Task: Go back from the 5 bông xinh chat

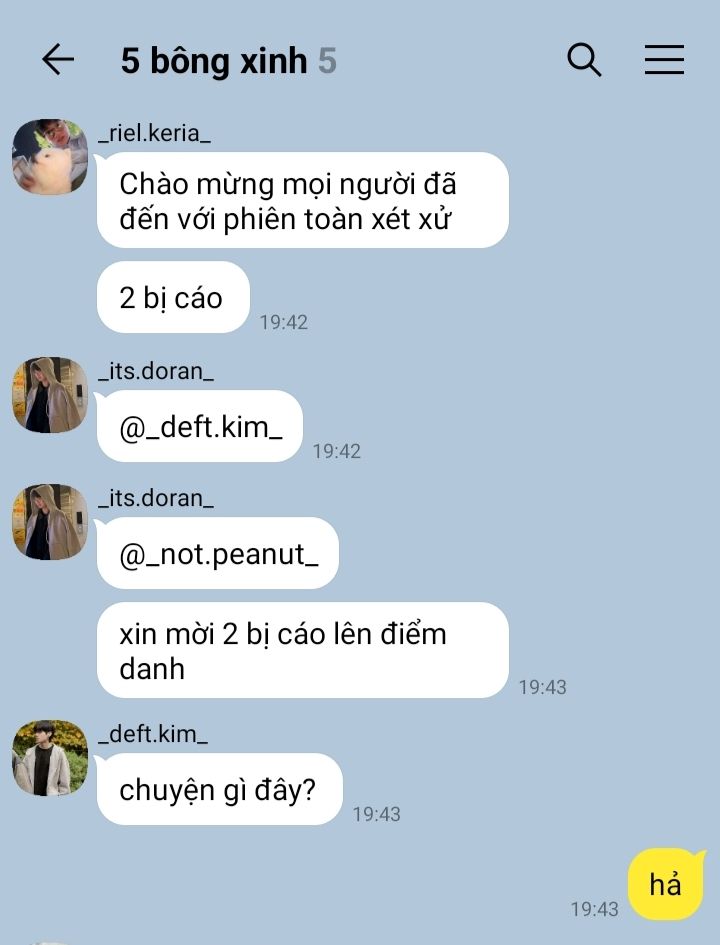Action: coord(58,60)
